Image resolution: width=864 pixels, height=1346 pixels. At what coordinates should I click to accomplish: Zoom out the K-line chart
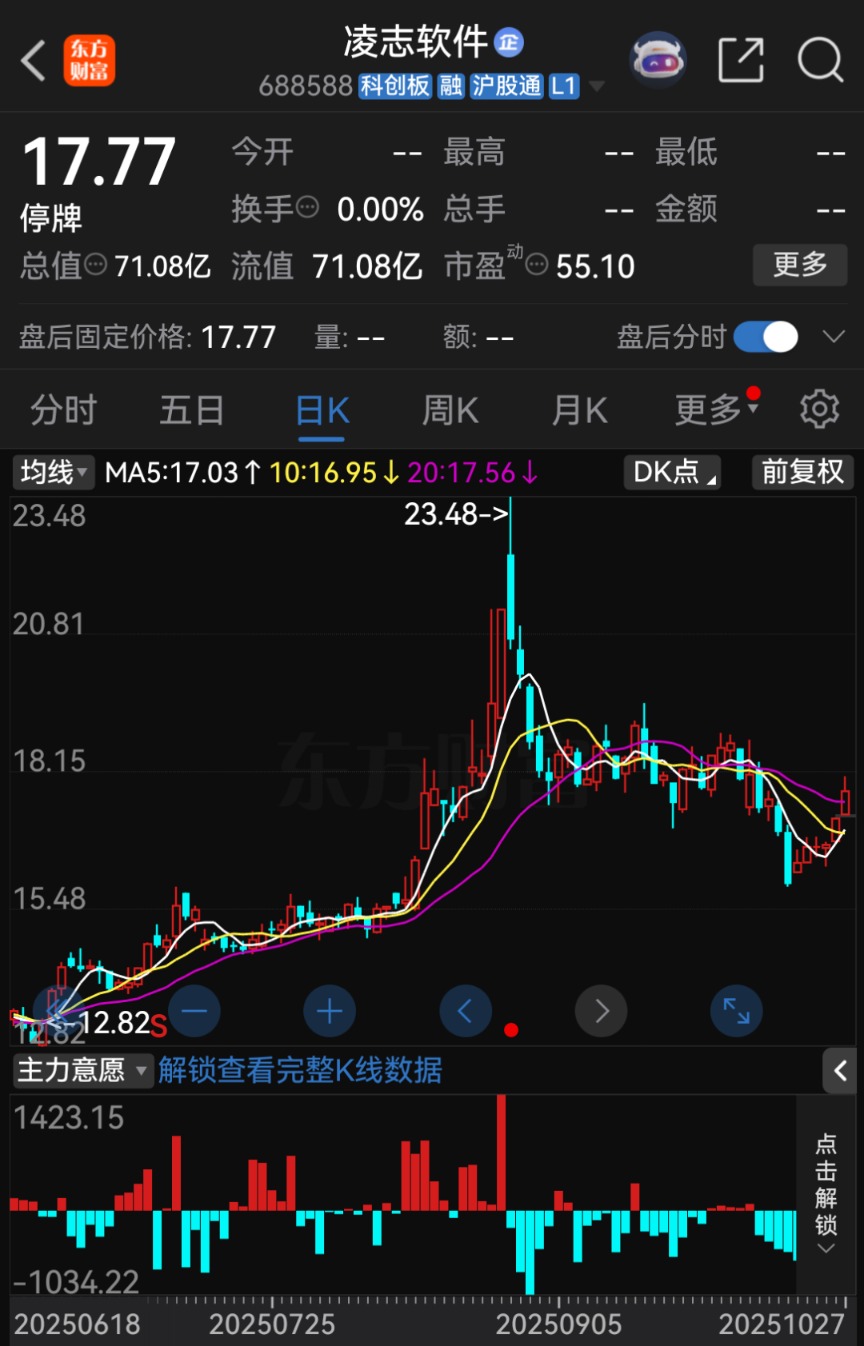[x=194, y=1011]
